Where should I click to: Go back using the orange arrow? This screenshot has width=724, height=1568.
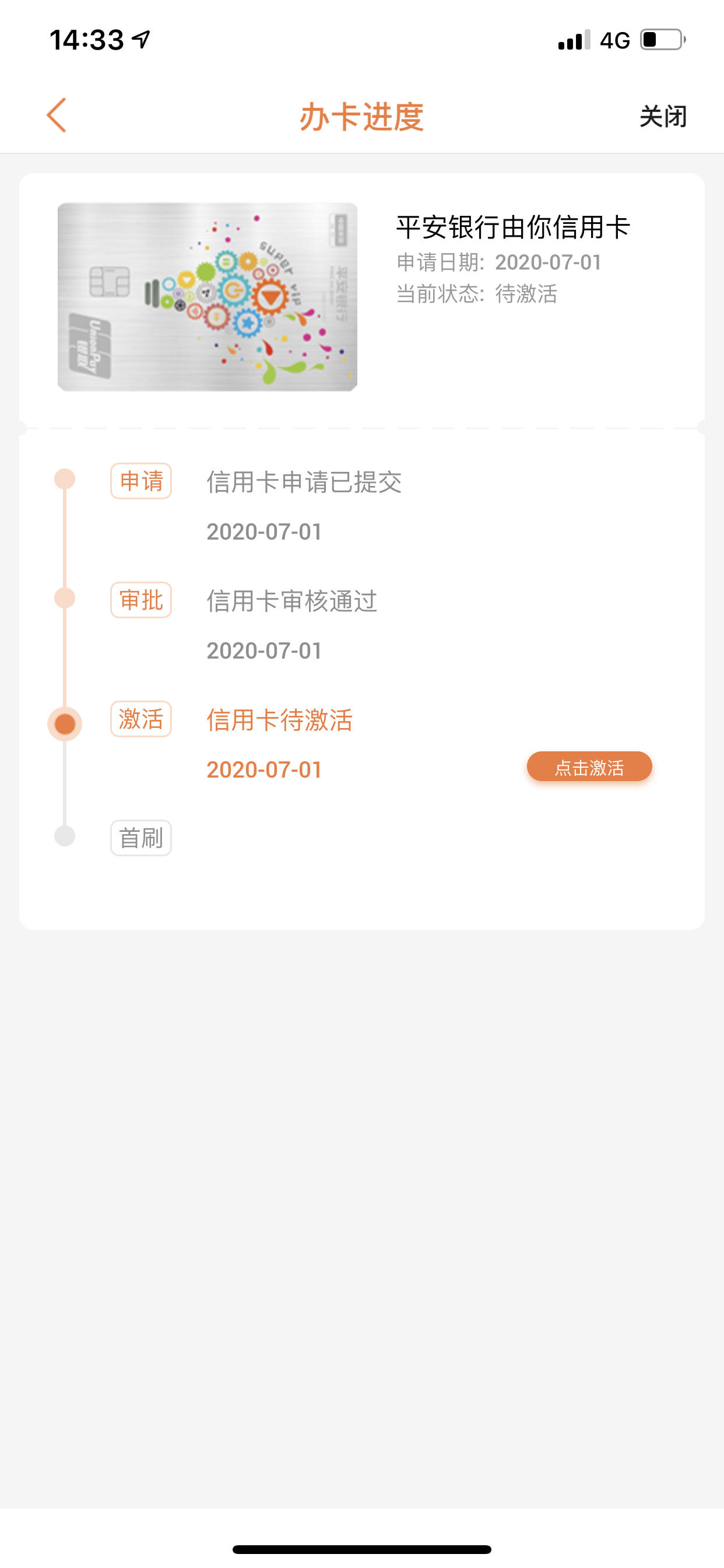pyautogui.click(x=56, y=115)
